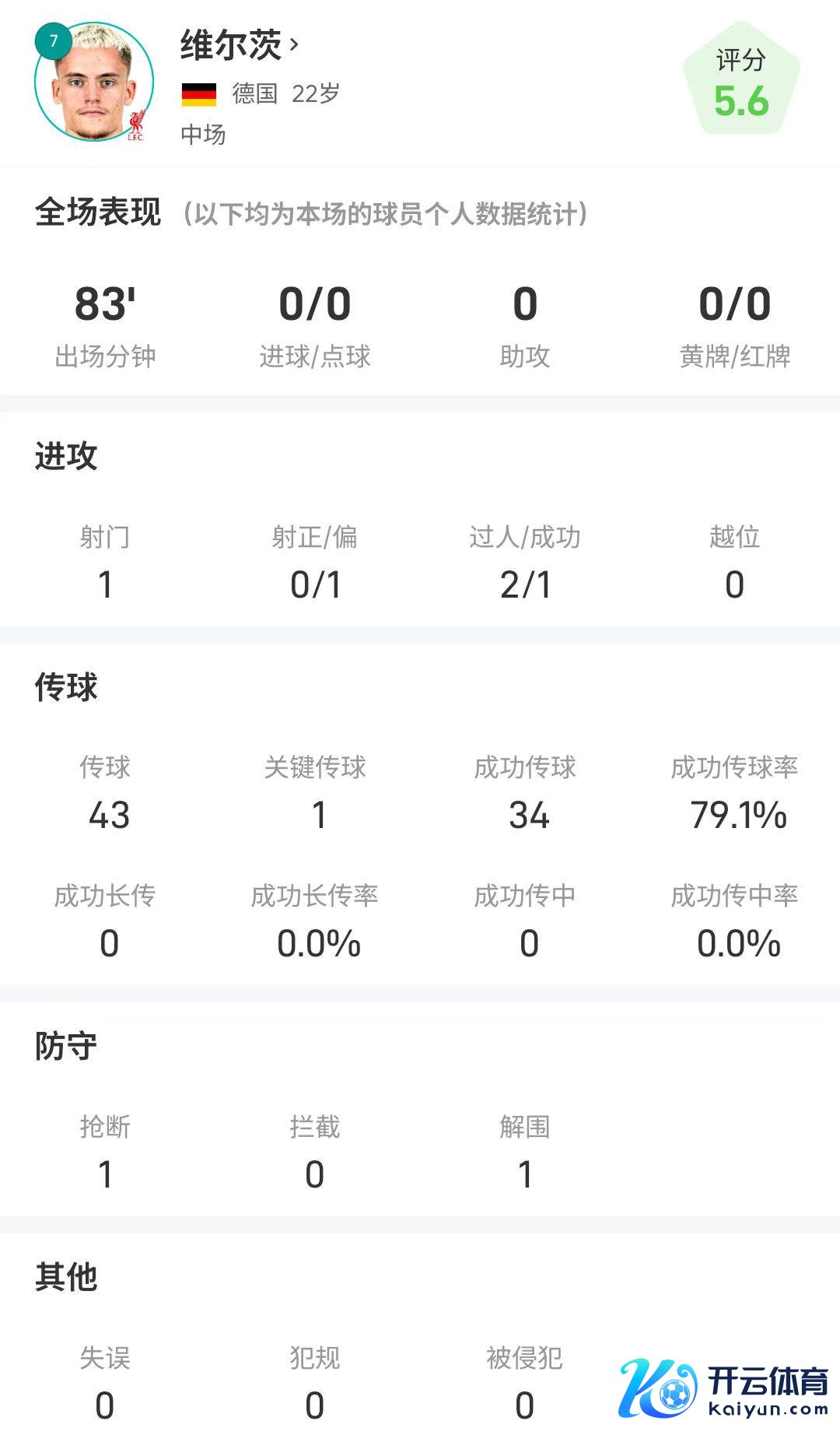Tap the 维尔茨 player avatar photo
This screenshot has width=840, height=1435.
click(x=94, y=82)
